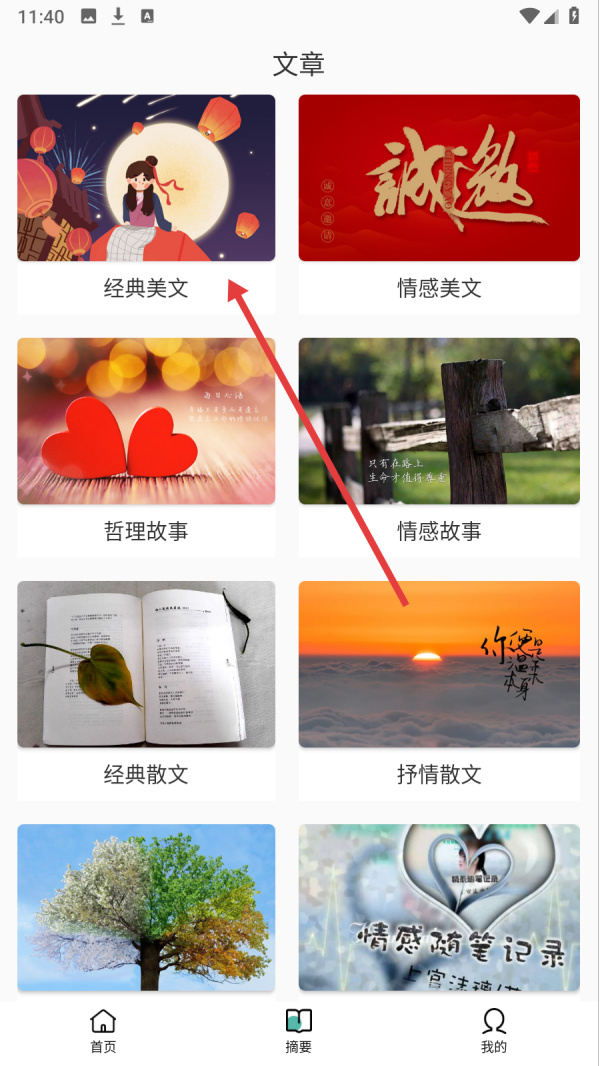This screenshot has width=600, height=1066.
Task: Select the 哲理故事 category
Action: 146,447
